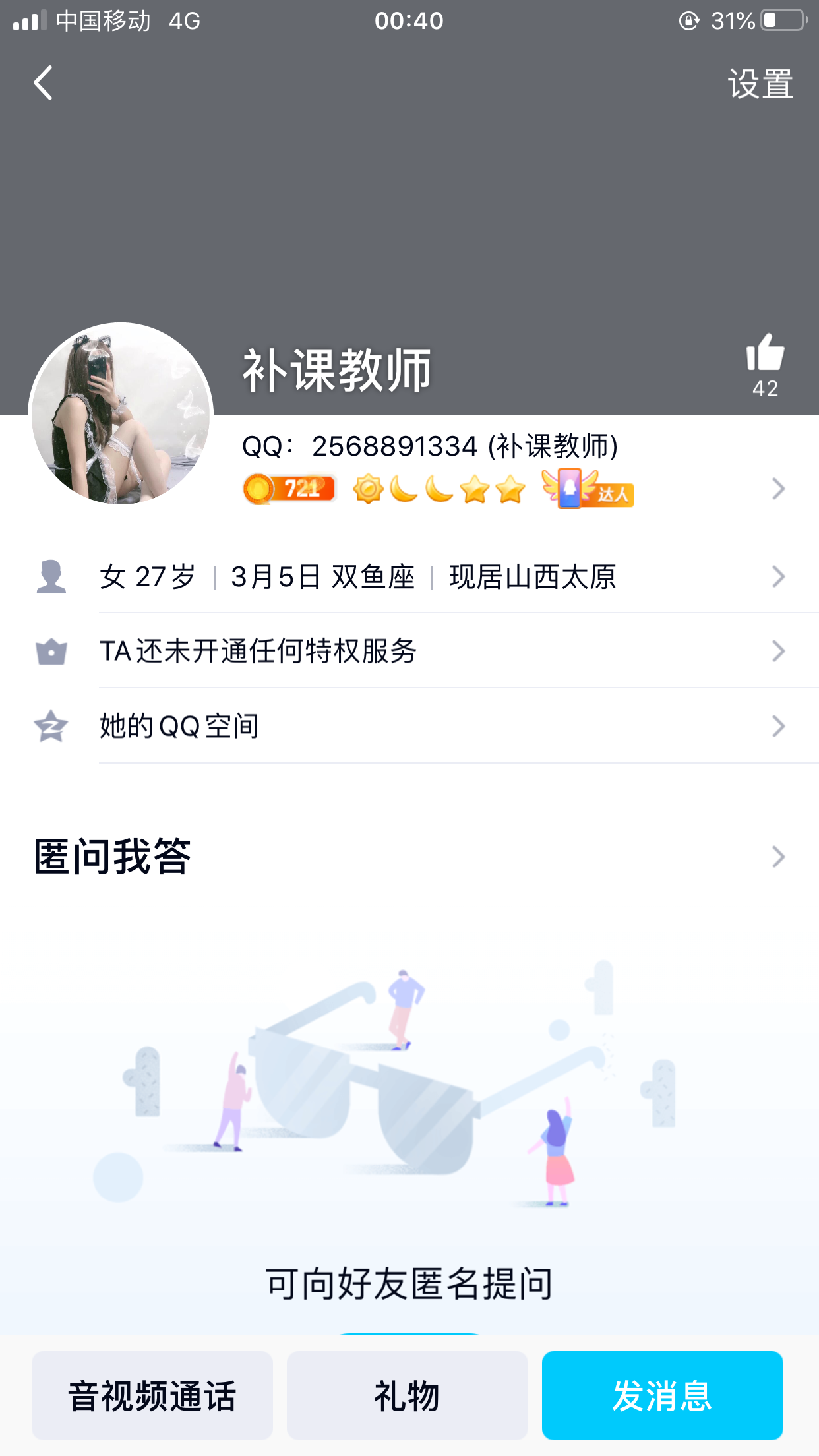Expand the 匿问我答 section arrow
Screen dimensions: 819x1456
pos(777,857)
